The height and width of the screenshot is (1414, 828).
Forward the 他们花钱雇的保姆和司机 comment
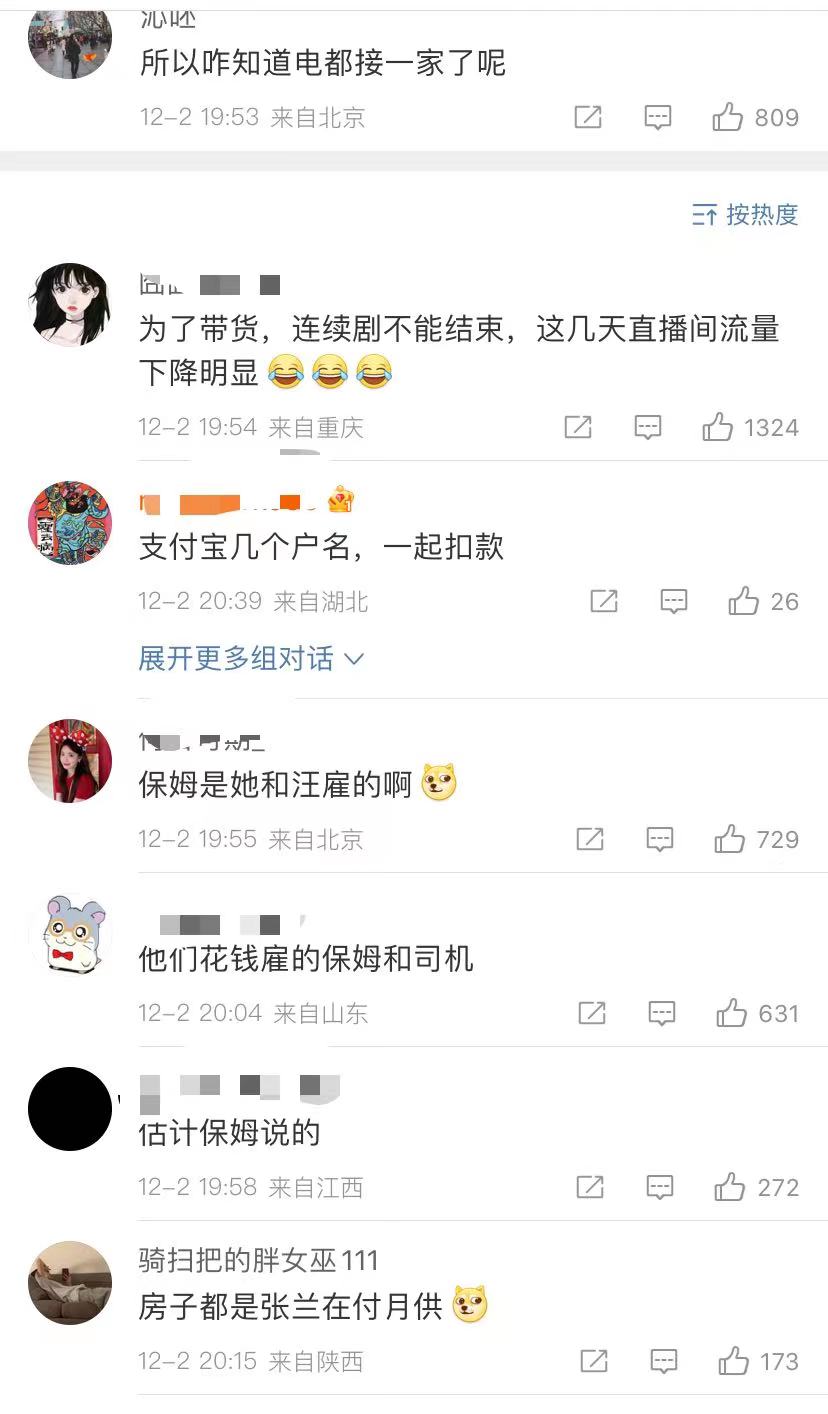coord(591,1013)
